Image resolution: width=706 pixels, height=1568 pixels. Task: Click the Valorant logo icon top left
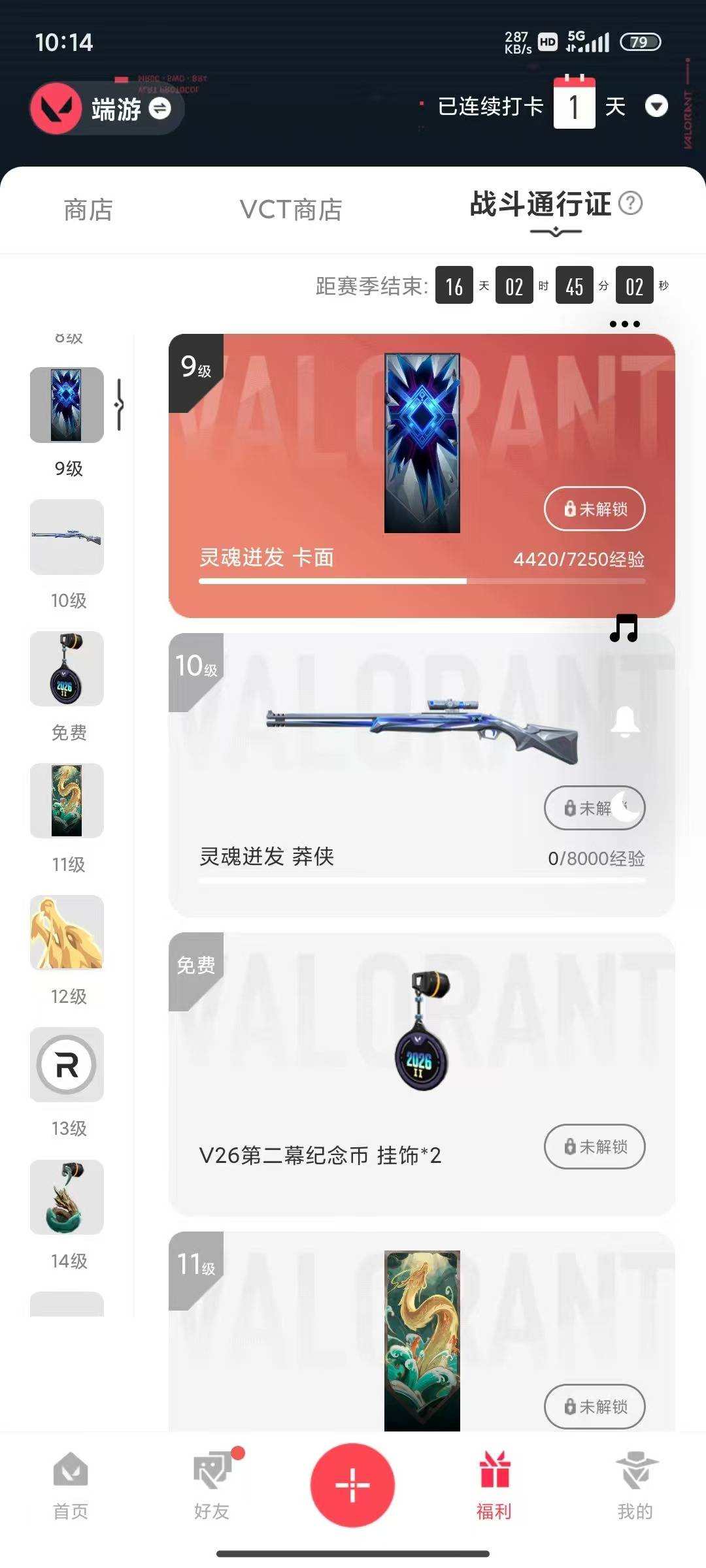(56, 108)
